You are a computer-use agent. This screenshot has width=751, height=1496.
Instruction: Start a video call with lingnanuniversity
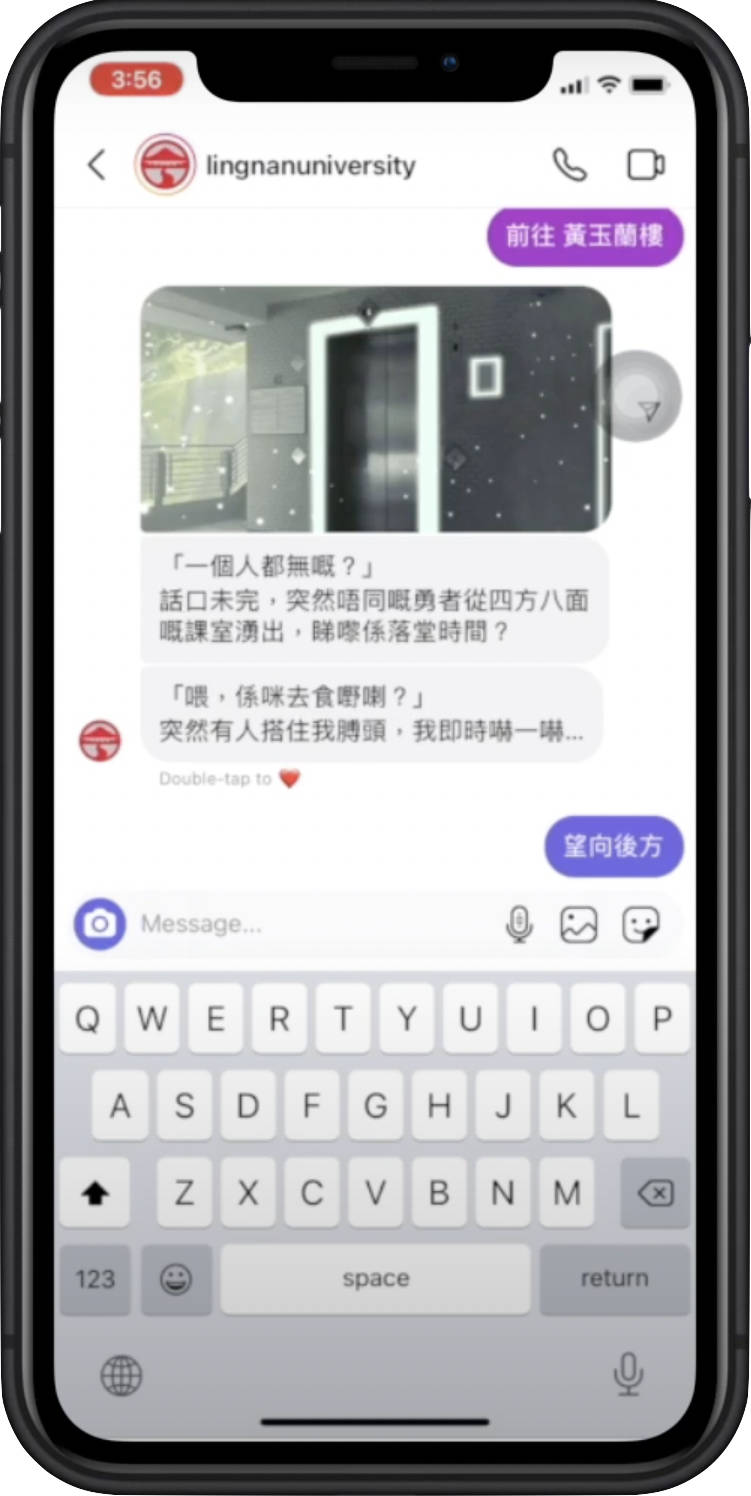[646, 165]
